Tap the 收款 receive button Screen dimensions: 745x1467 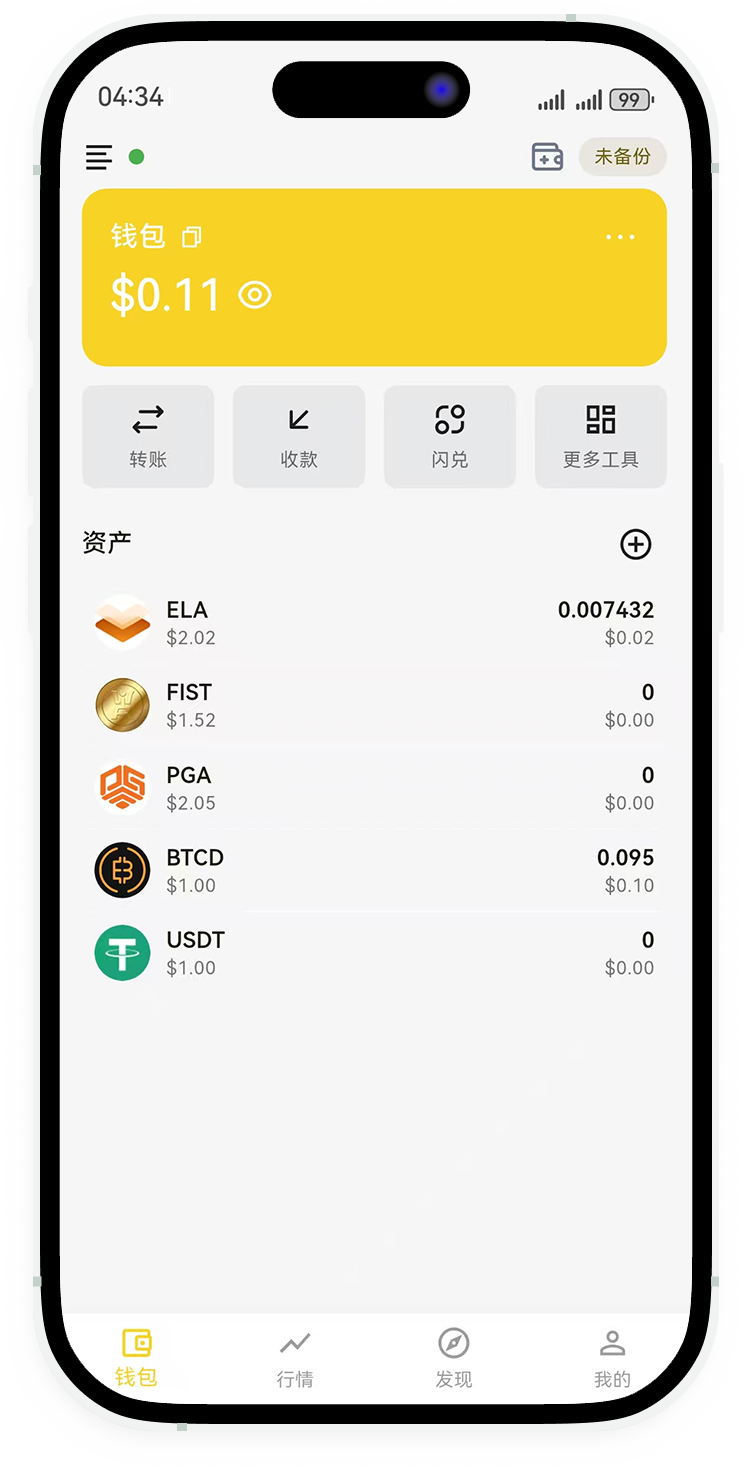click(299, 436)
